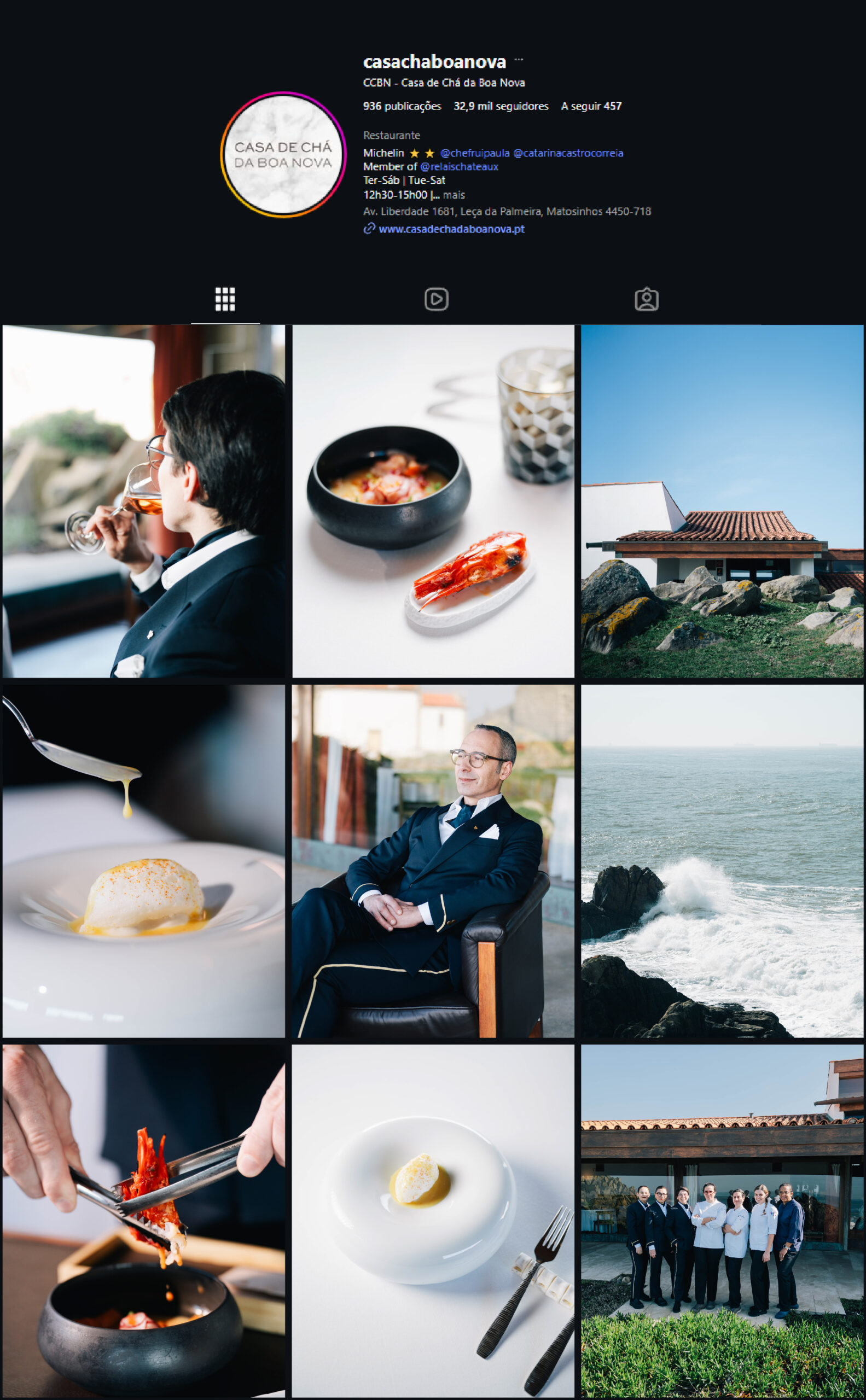Show the tagged photos tab
The image size is (866, 1400).
(647, 300)
